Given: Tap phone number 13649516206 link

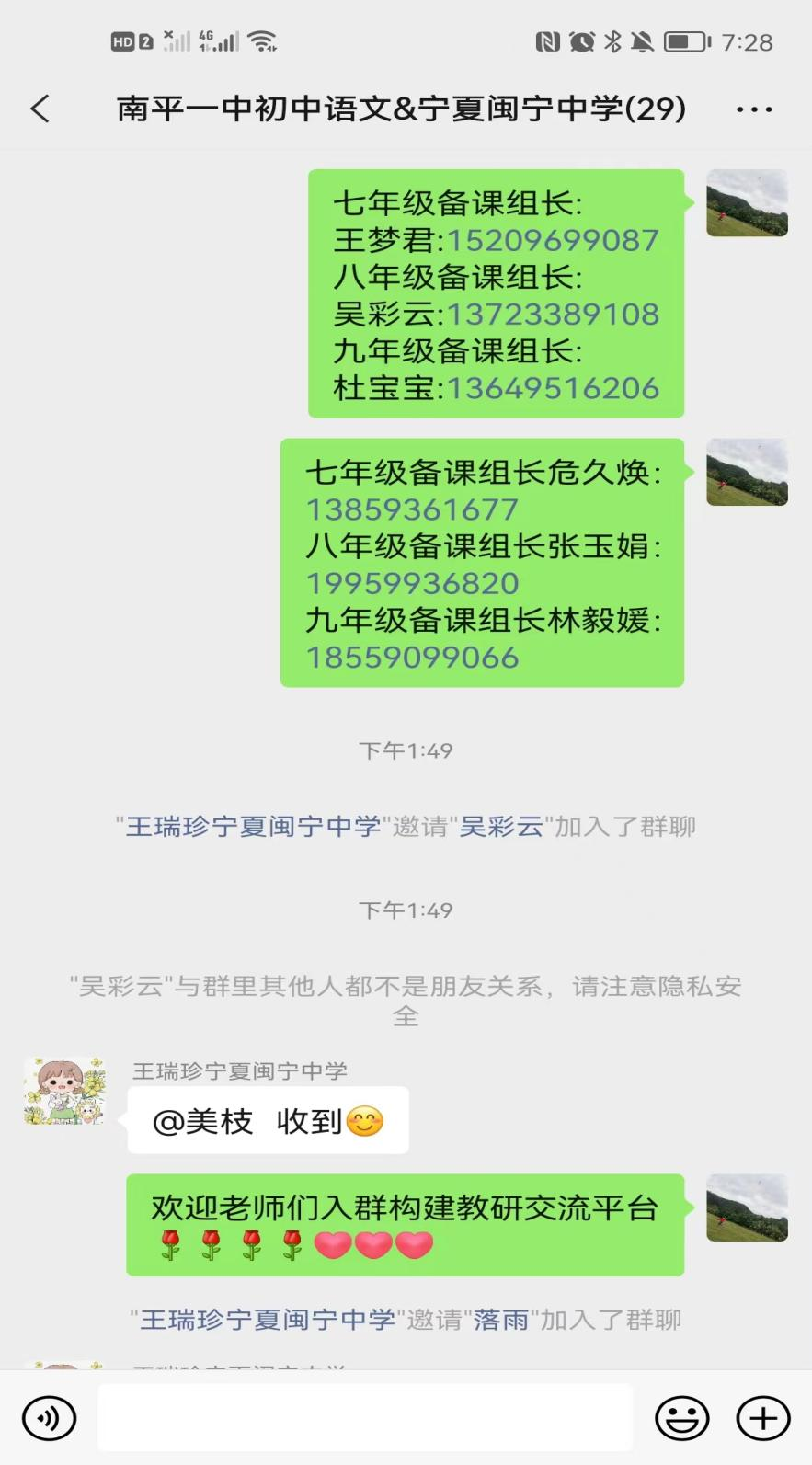Looking at the screenshot, I should click(553, 388).
